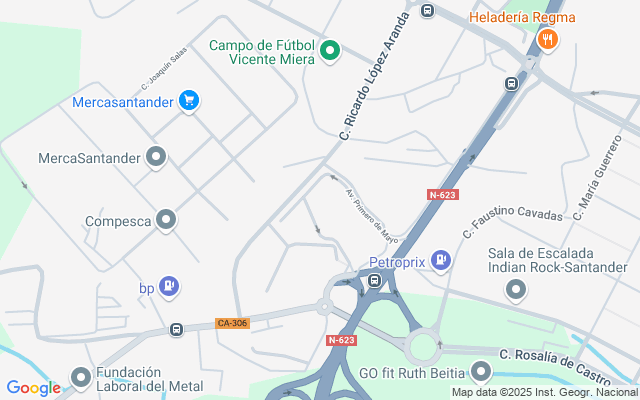View Sala de Escalada Indian Rock-Santander pin
Screen dimensions: 640x400
coord(516,290)
